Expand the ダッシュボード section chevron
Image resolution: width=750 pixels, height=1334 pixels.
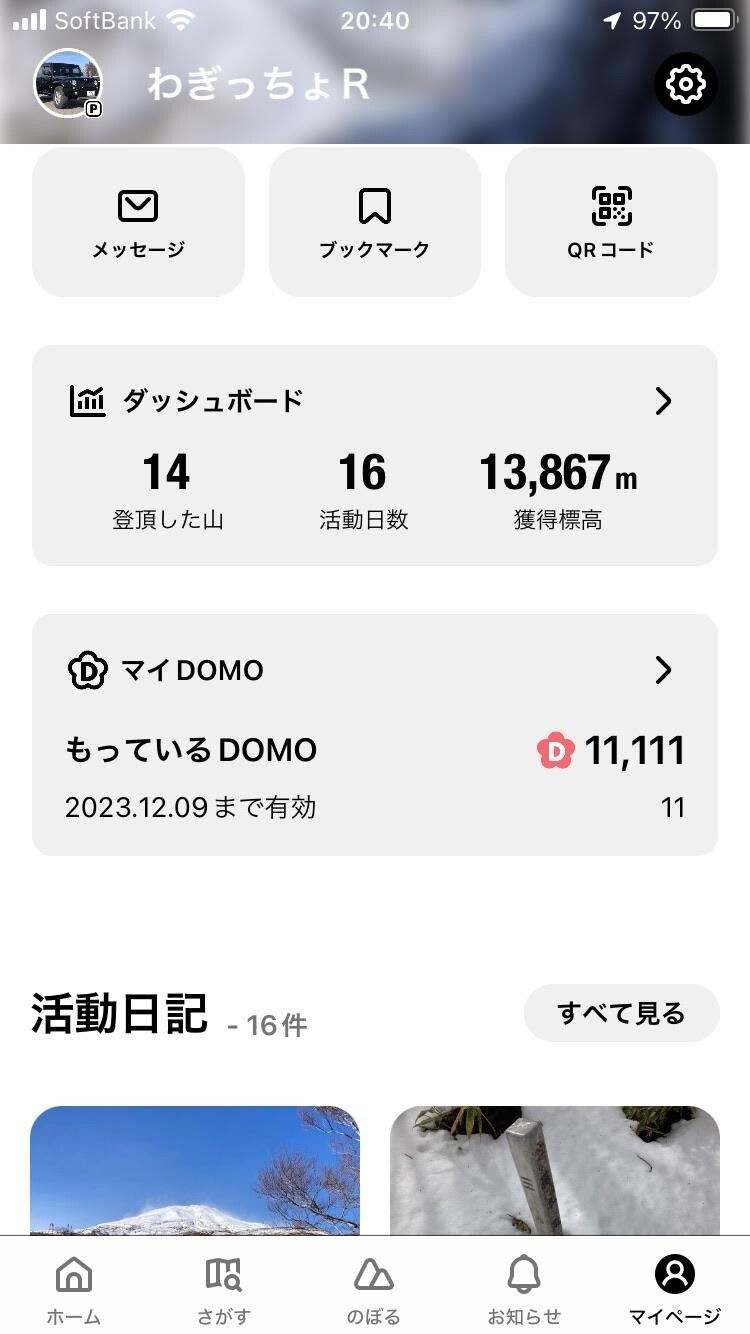[663, 400]
